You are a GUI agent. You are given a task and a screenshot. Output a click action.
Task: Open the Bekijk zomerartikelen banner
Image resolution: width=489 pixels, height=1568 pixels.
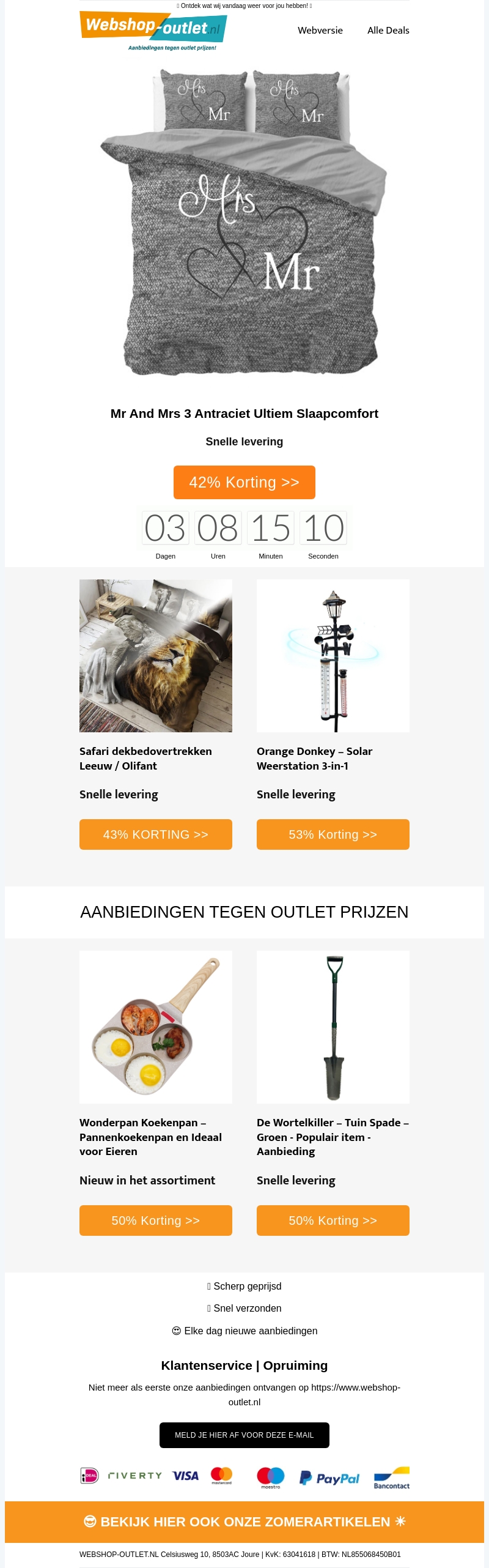click(x=244, y=1522)
